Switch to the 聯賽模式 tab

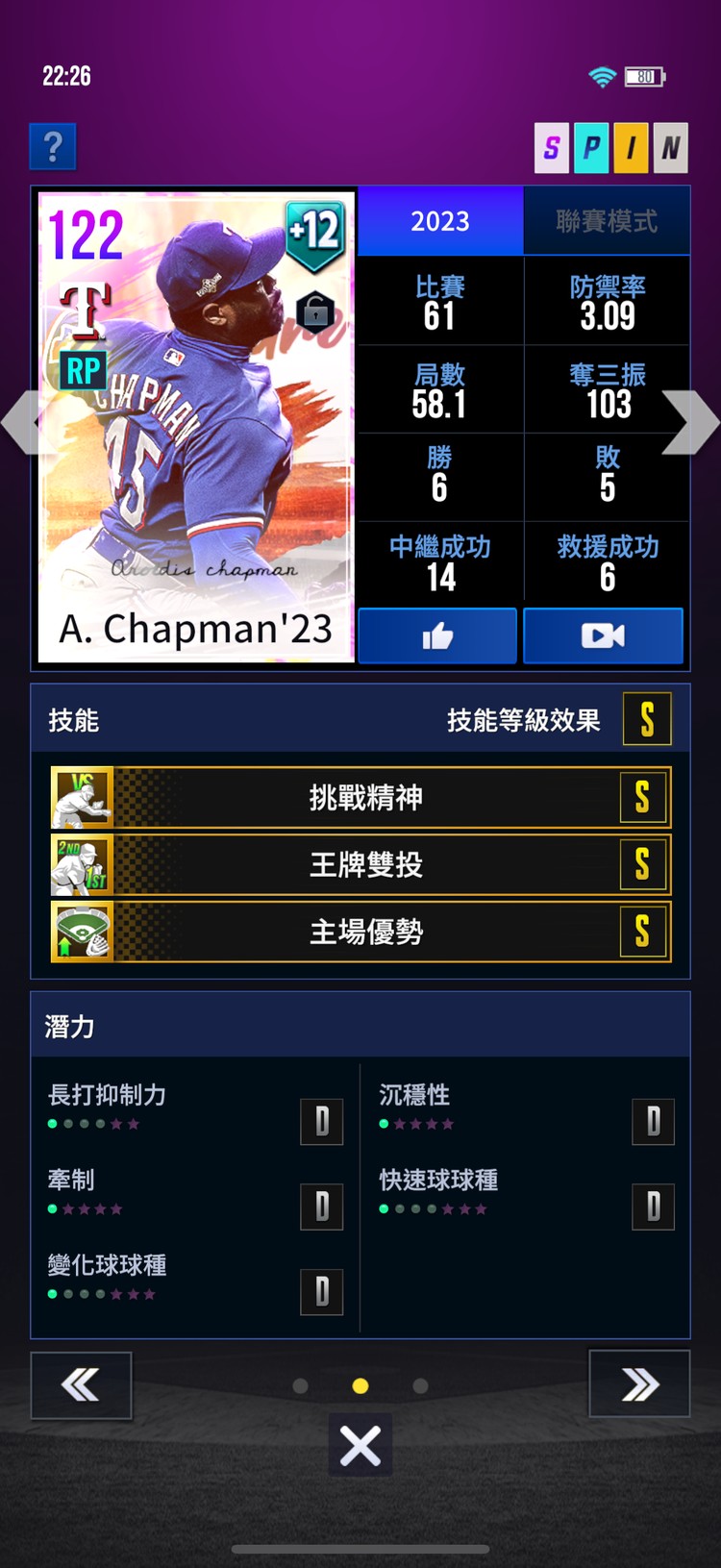pyautogui.click(x=607, y=221)
